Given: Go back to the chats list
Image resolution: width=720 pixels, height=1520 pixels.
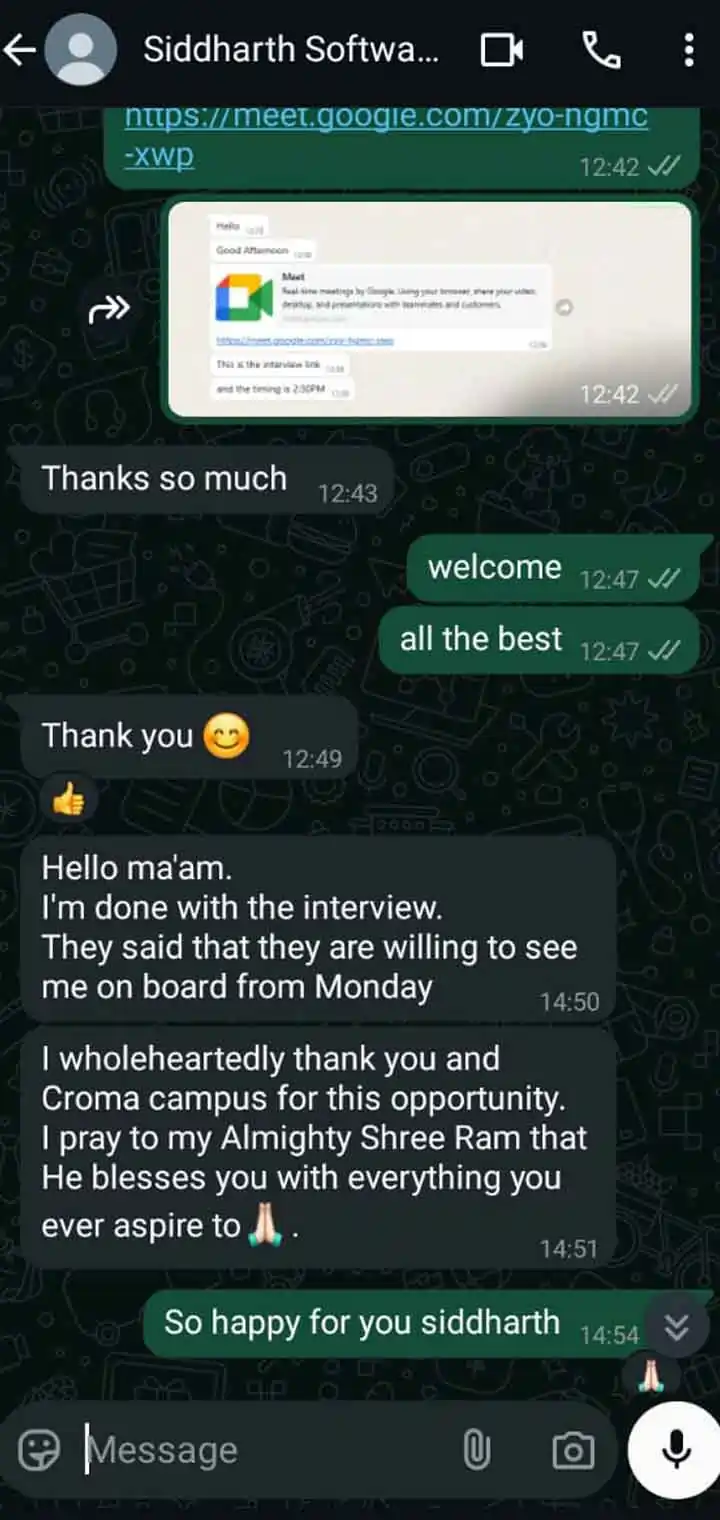Looking at the screenshot, I should pyautogui.click(x=19, y=50).
